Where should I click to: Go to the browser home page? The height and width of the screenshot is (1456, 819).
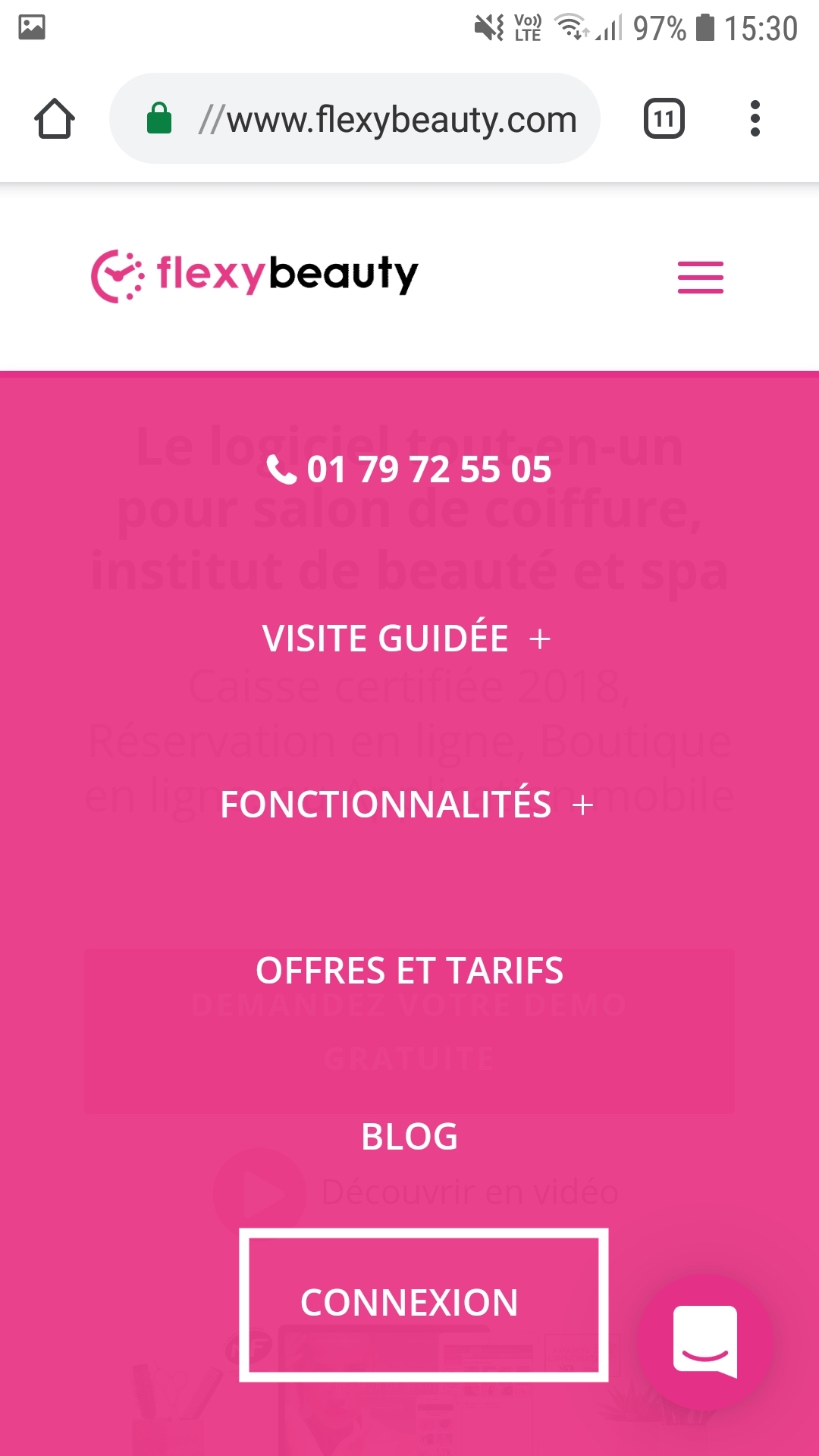tap(55, 119)
